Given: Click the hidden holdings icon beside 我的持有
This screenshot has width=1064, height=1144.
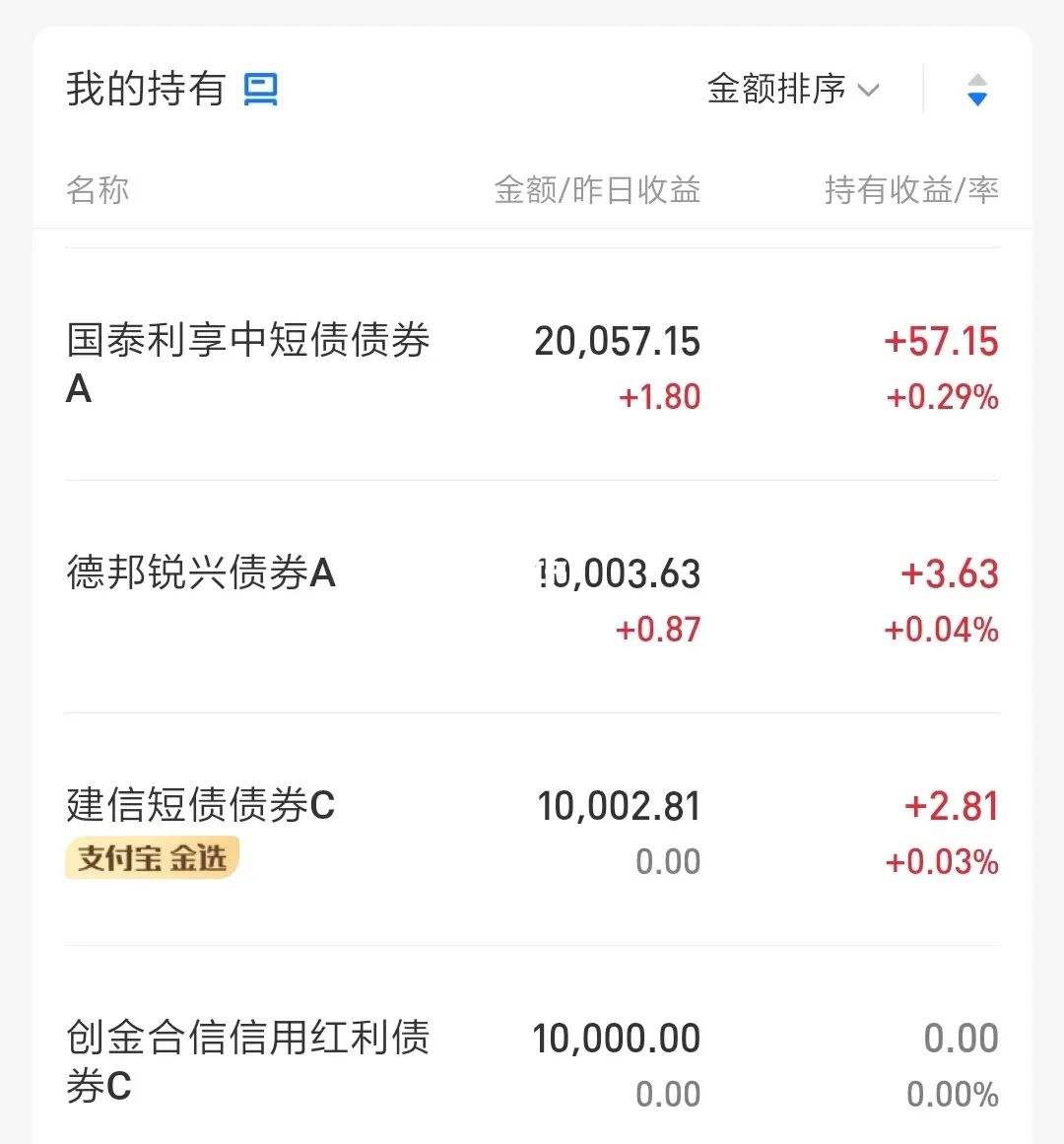Looking at the screenshot, I should (x=261, y=89).
